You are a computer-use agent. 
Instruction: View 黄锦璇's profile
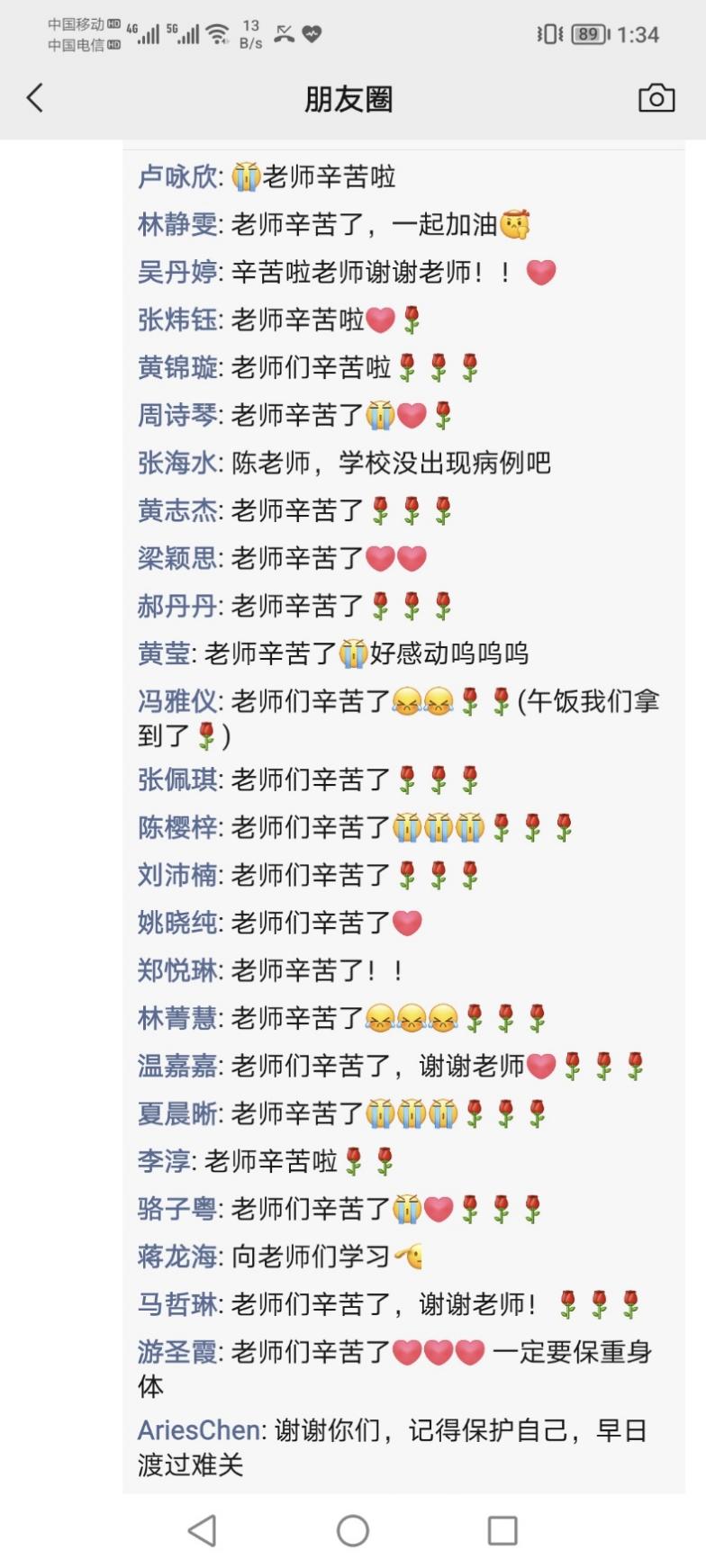point(177,367)
